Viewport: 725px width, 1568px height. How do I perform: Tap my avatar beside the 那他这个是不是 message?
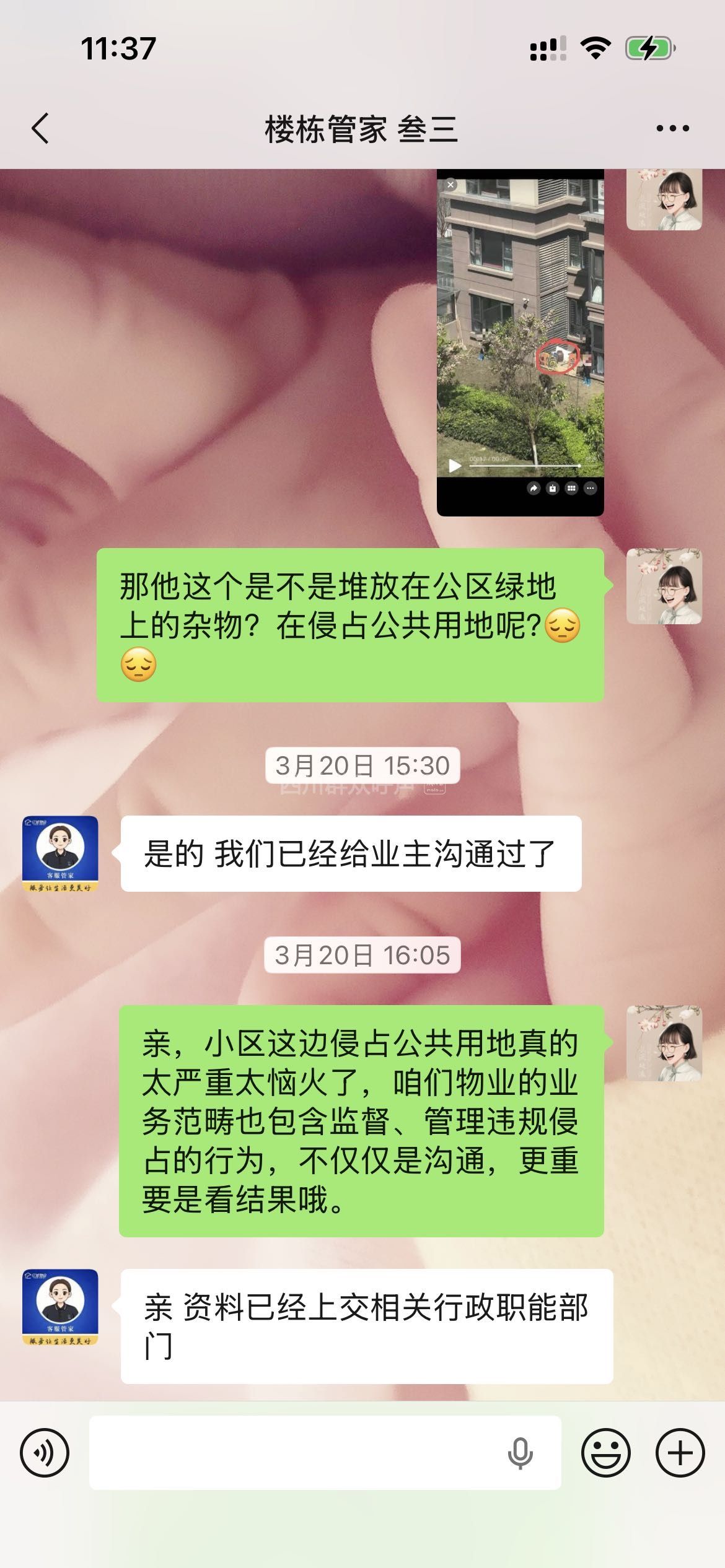664,586
